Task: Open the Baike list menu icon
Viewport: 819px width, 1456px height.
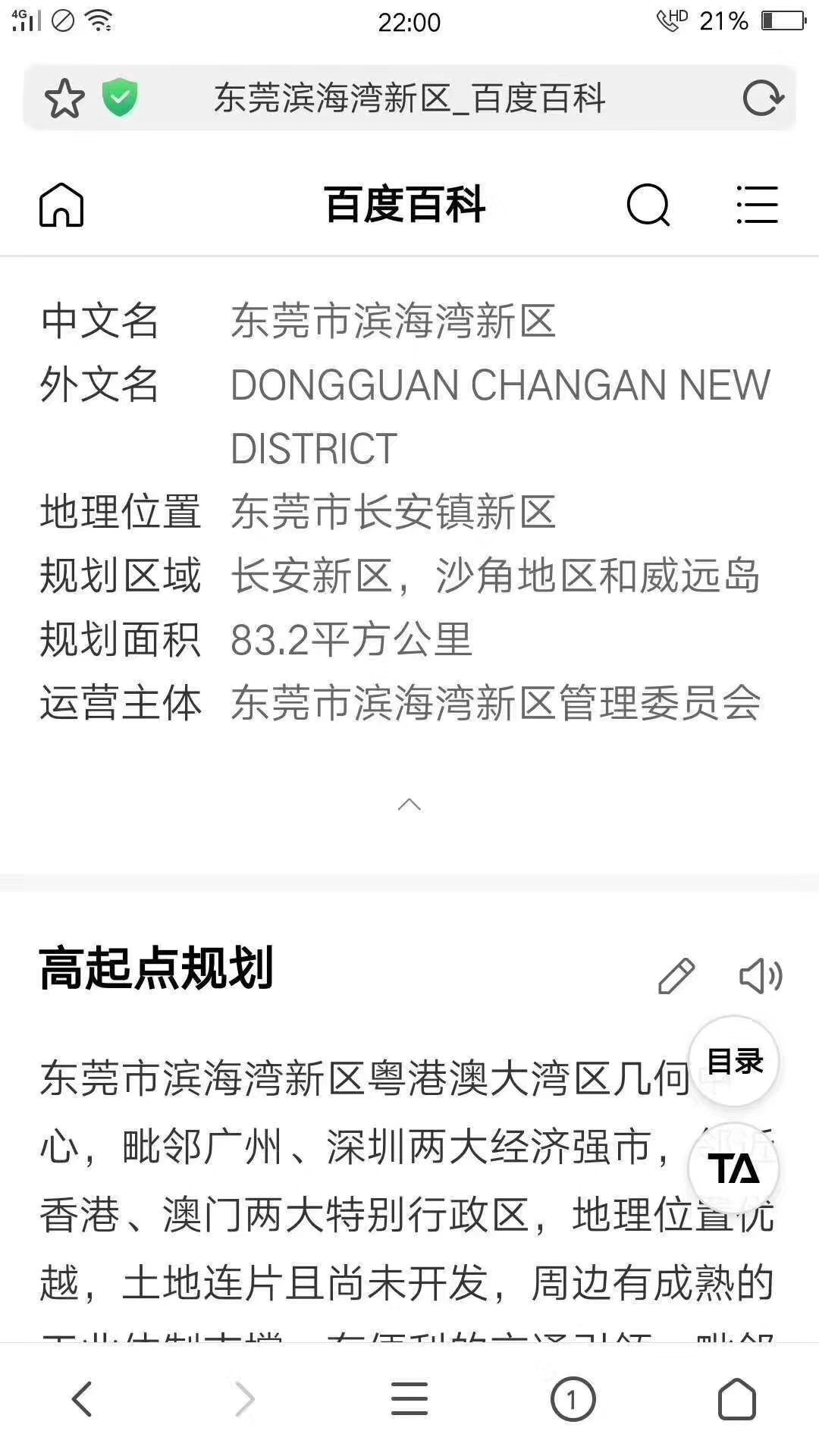Action: click(757, 205)
